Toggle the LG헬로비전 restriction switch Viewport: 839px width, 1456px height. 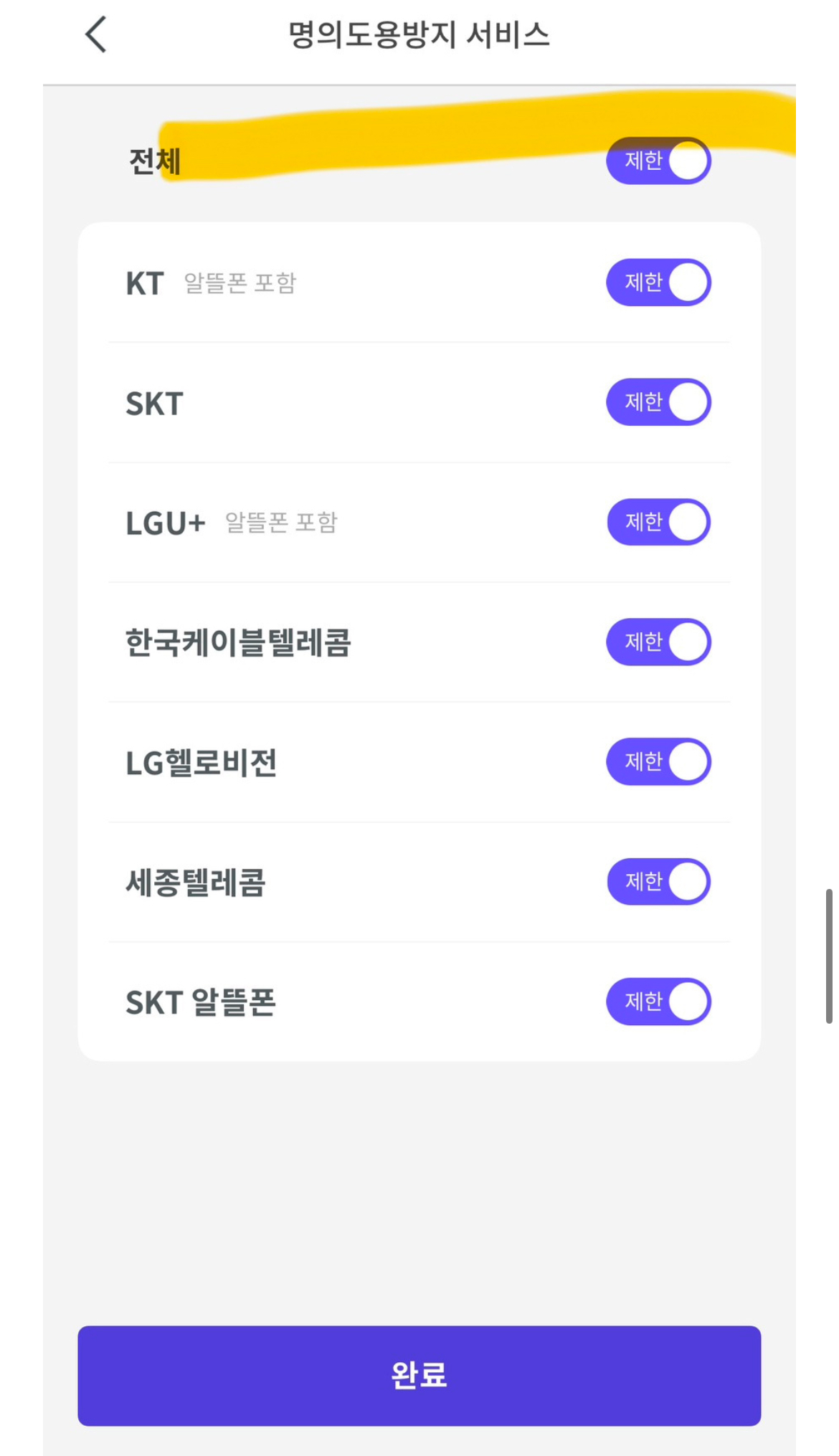[x=658, y=761]
